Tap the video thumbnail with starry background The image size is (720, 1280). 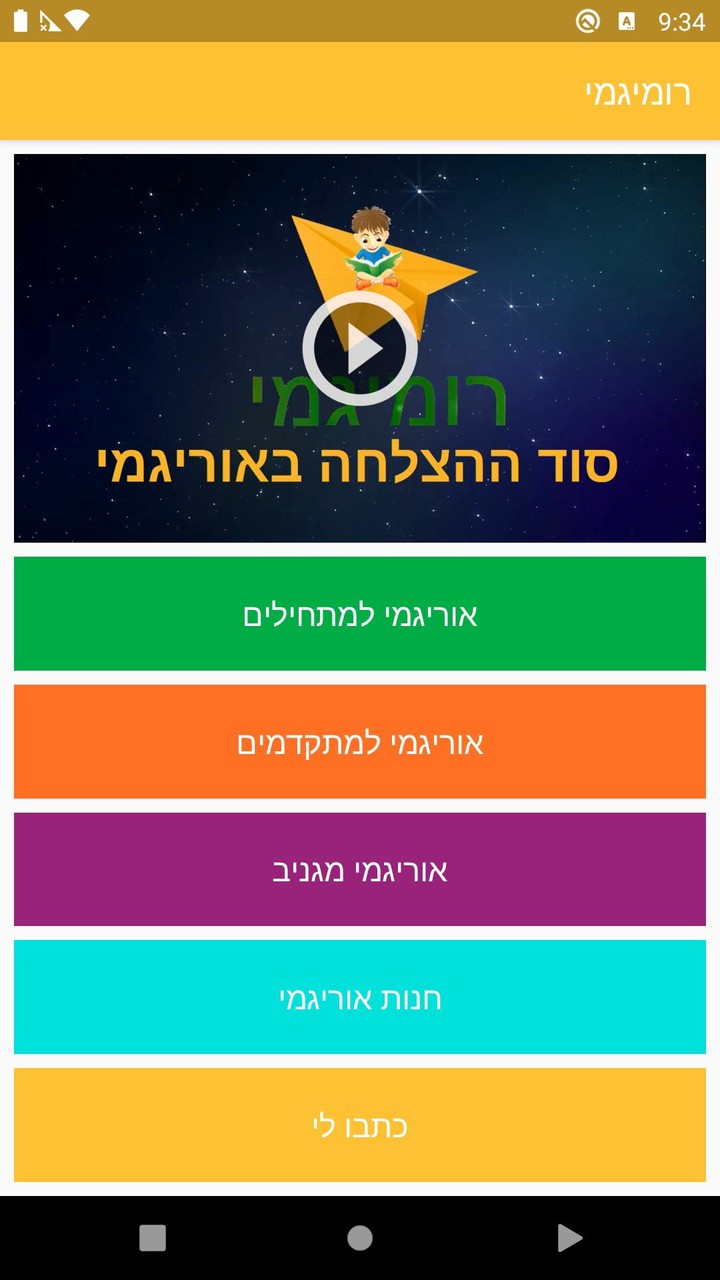pyautogui.click(x=359, y=348)
